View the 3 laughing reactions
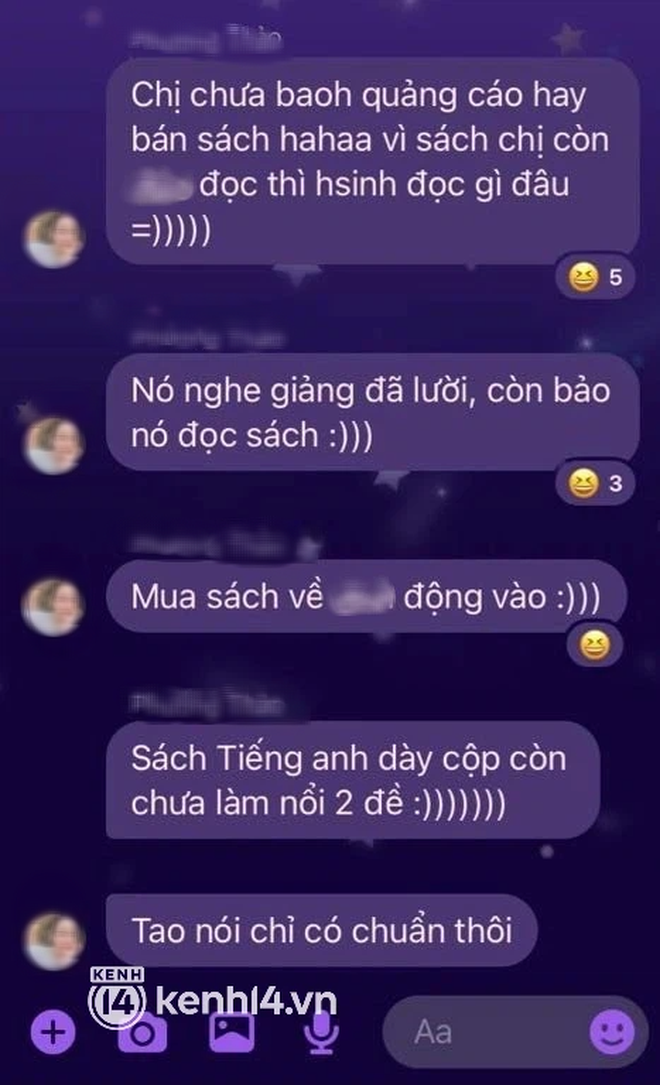 (x=595, y=485)
